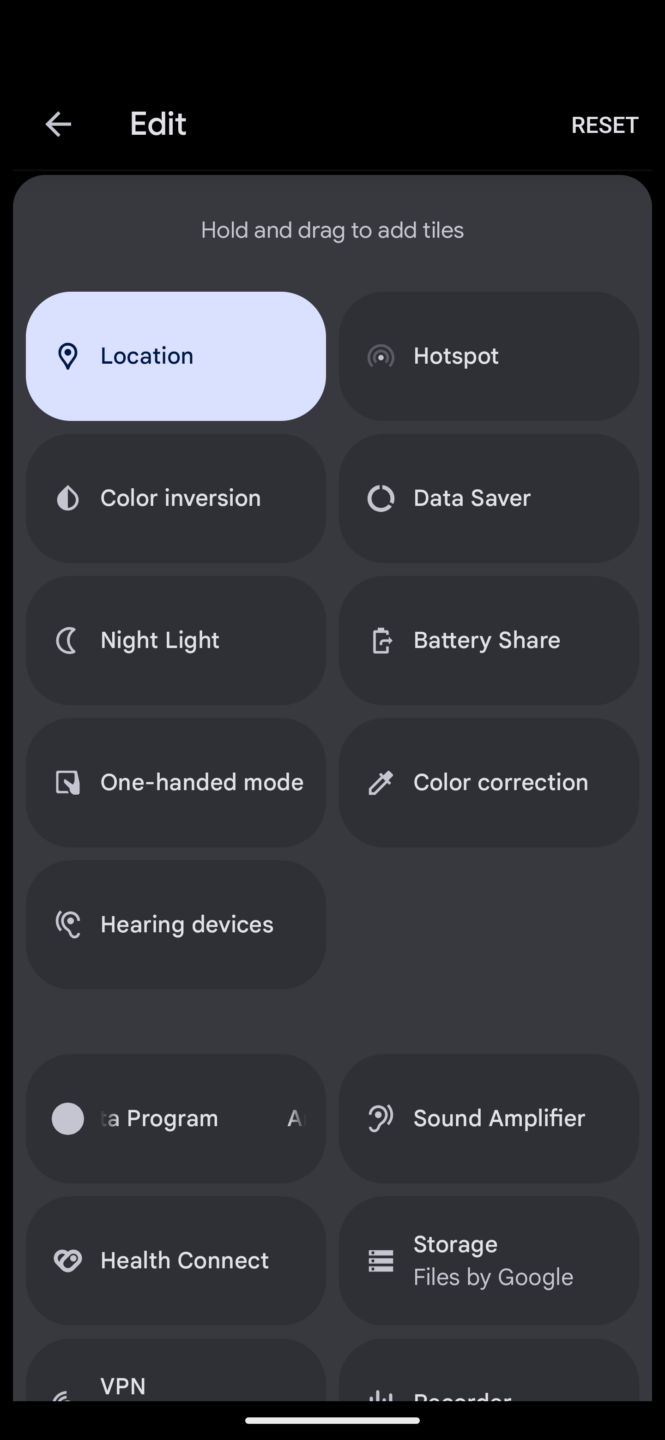Image resolution: width=665 pixels, height=1440 pixels.
Task: Tap the Health Connect tile
Action: click(x=176, y=1260)
